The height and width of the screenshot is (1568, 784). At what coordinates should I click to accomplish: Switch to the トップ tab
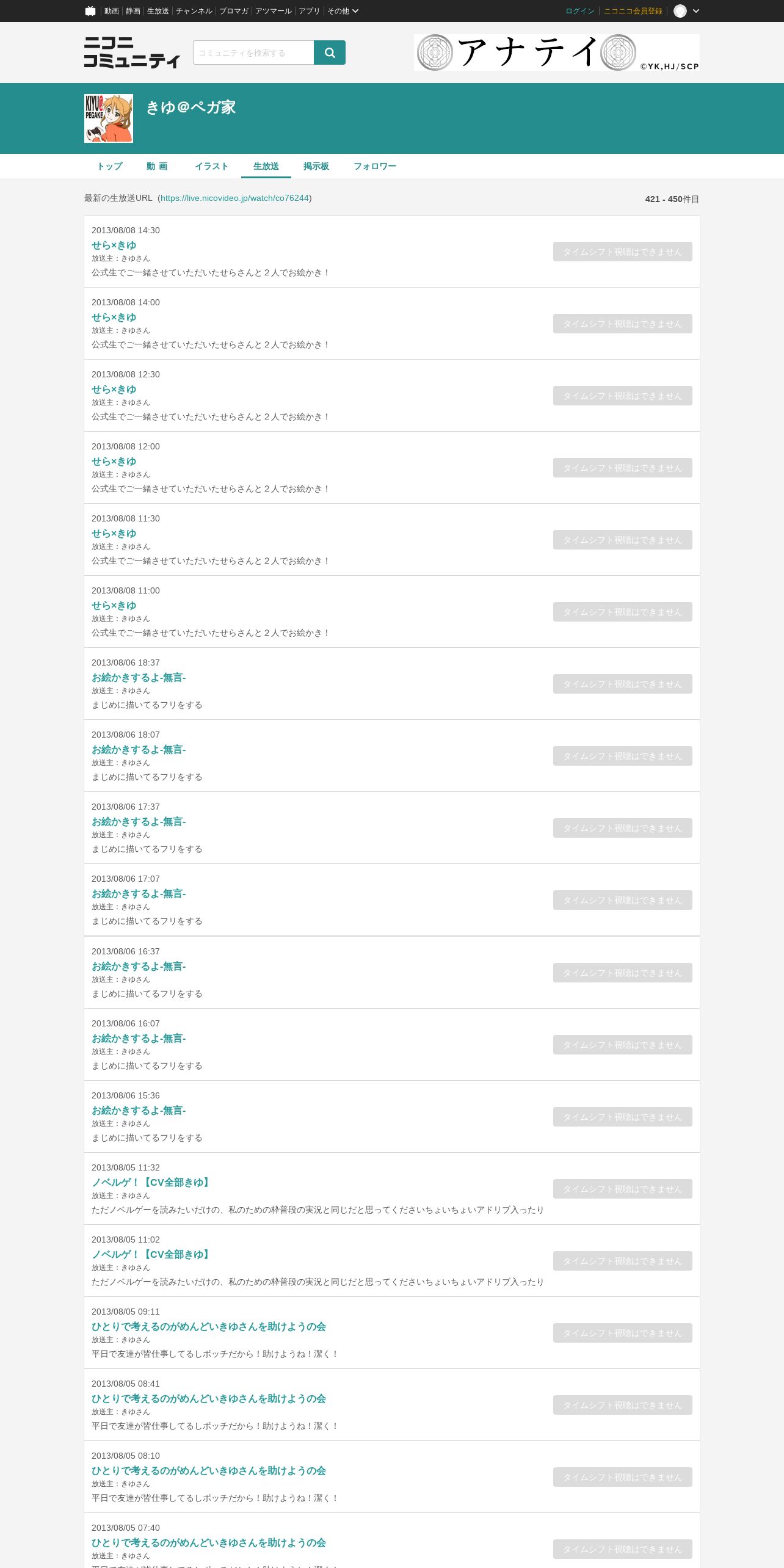pyautogui.click(x=110, y=166)
